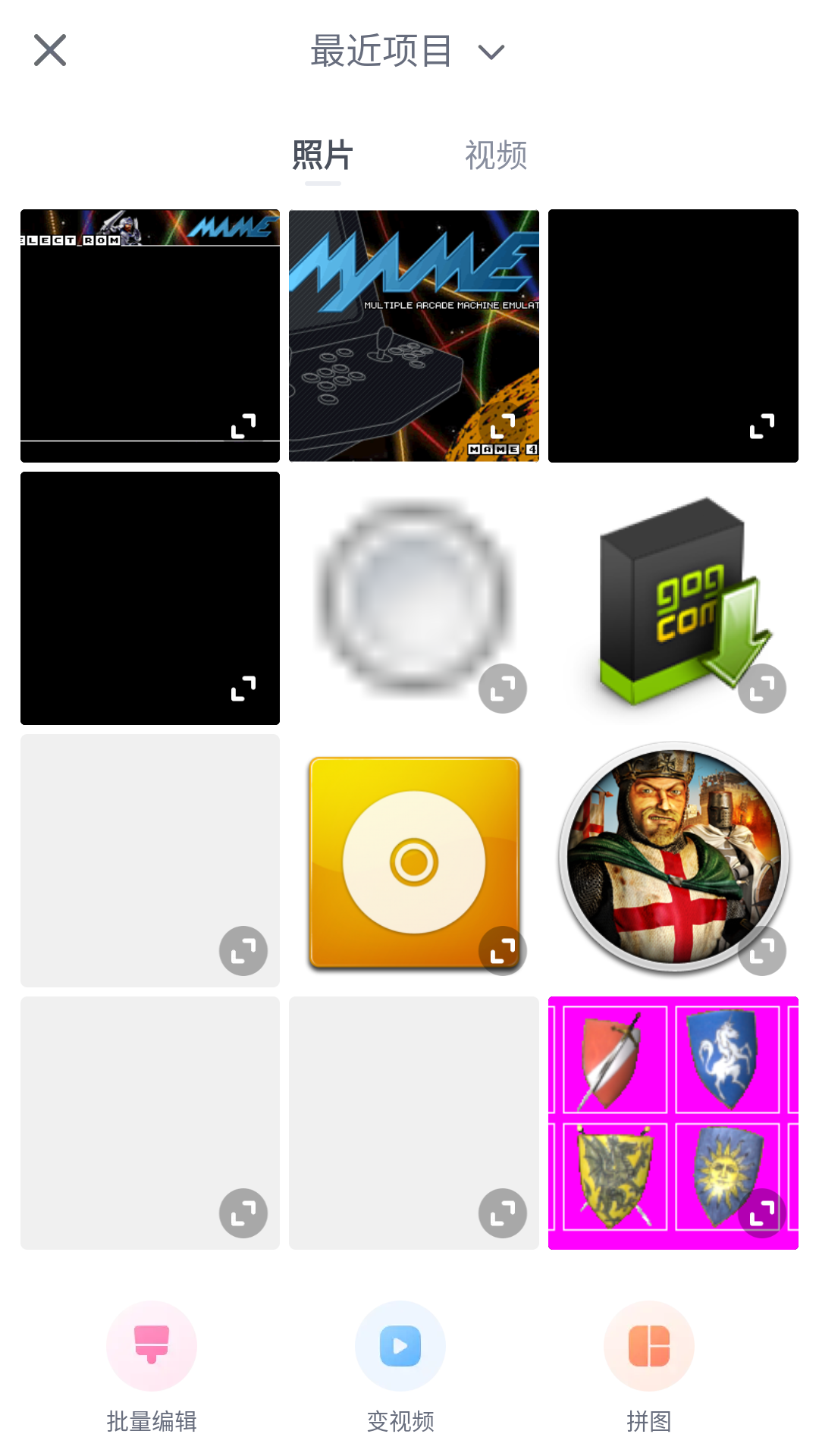Select the 照片 tab
This screenshot has width=819, height=1456.
tap(323, 155)
